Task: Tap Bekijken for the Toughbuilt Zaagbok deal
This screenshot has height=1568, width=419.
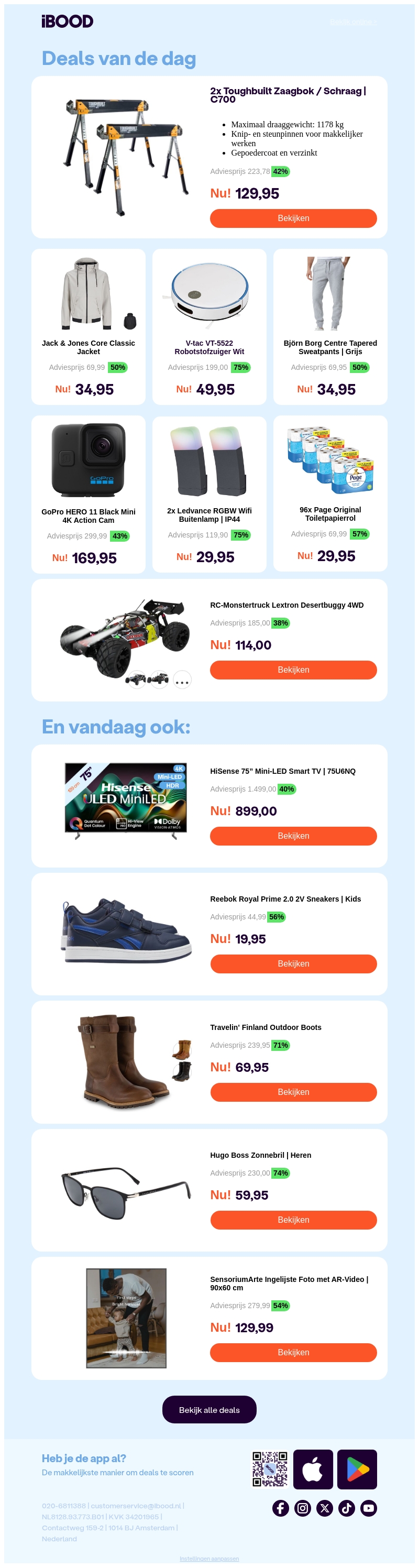Action: click(x=293, y=218)
